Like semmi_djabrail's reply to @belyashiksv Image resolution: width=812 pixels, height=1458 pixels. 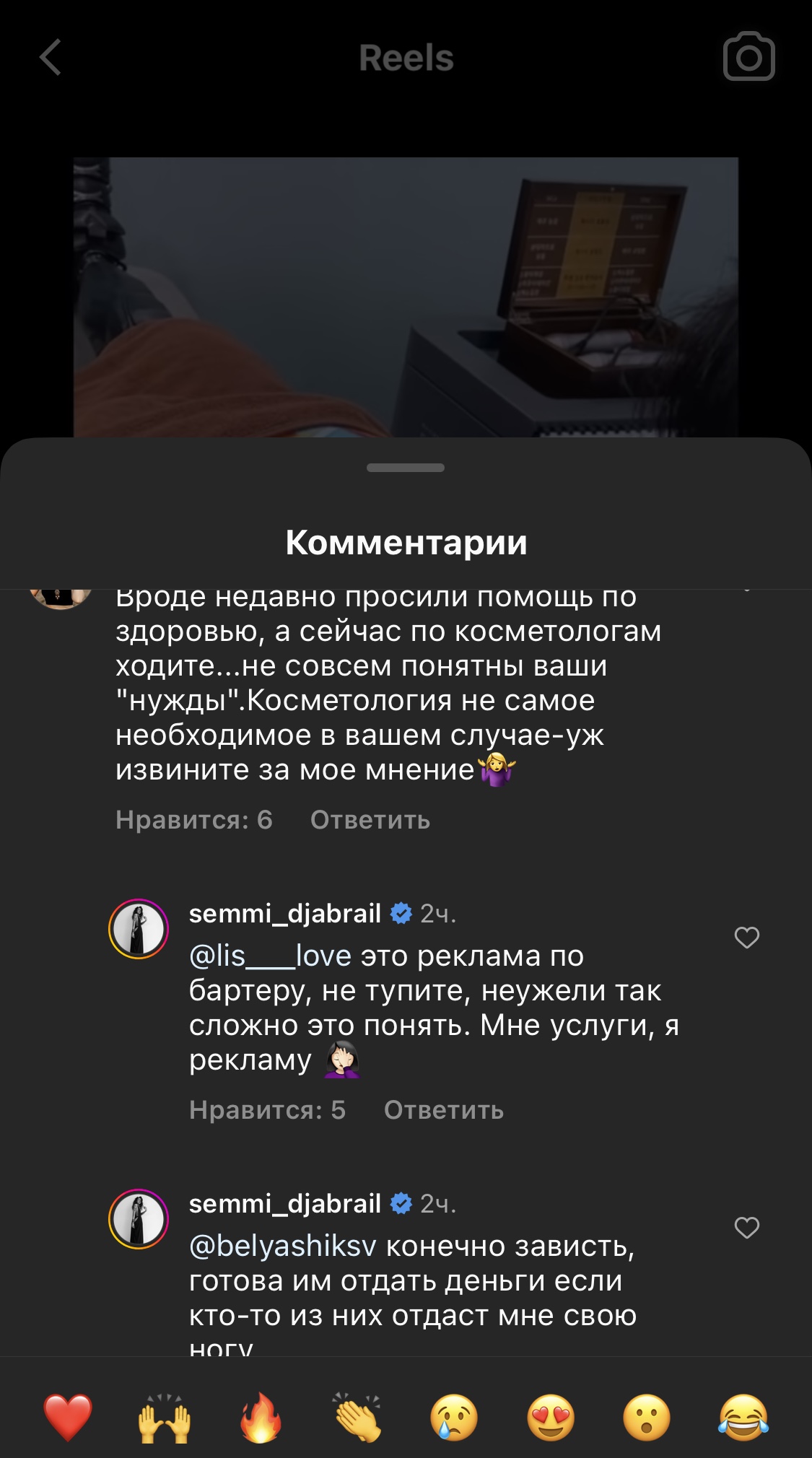[x=746, y=1228]
